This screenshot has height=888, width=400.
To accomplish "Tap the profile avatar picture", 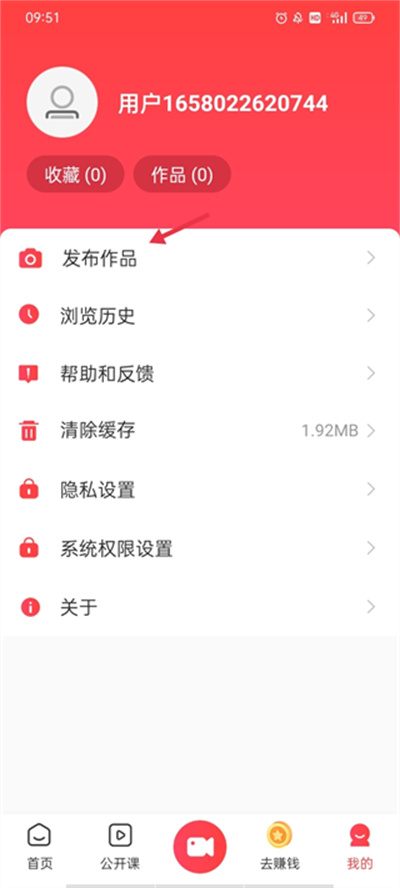I will (x=62, y=103).
